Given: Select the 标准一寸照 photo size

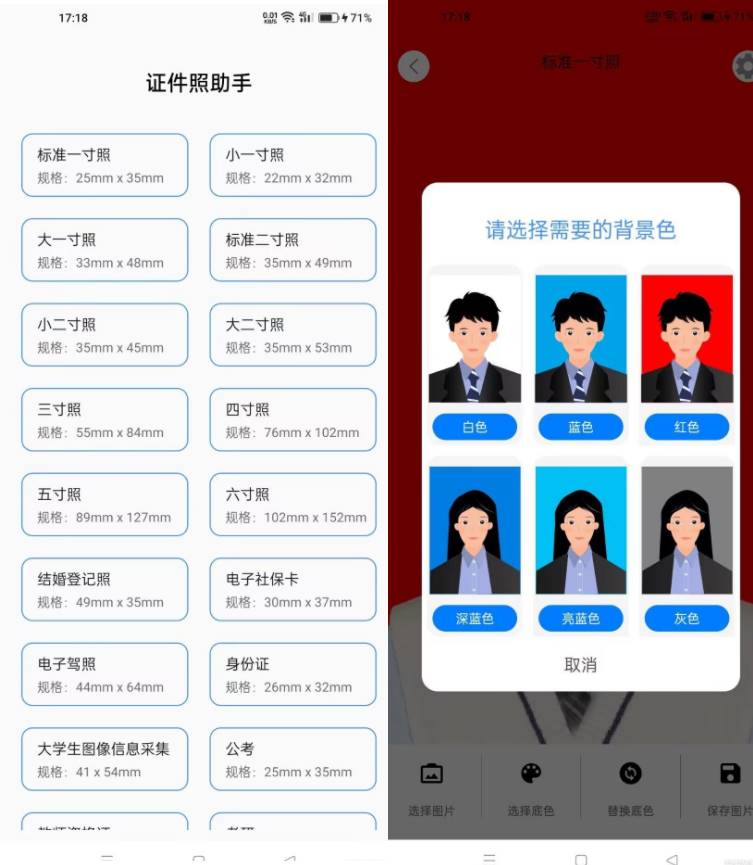Looking at the screenshot, I should [104, 165].
